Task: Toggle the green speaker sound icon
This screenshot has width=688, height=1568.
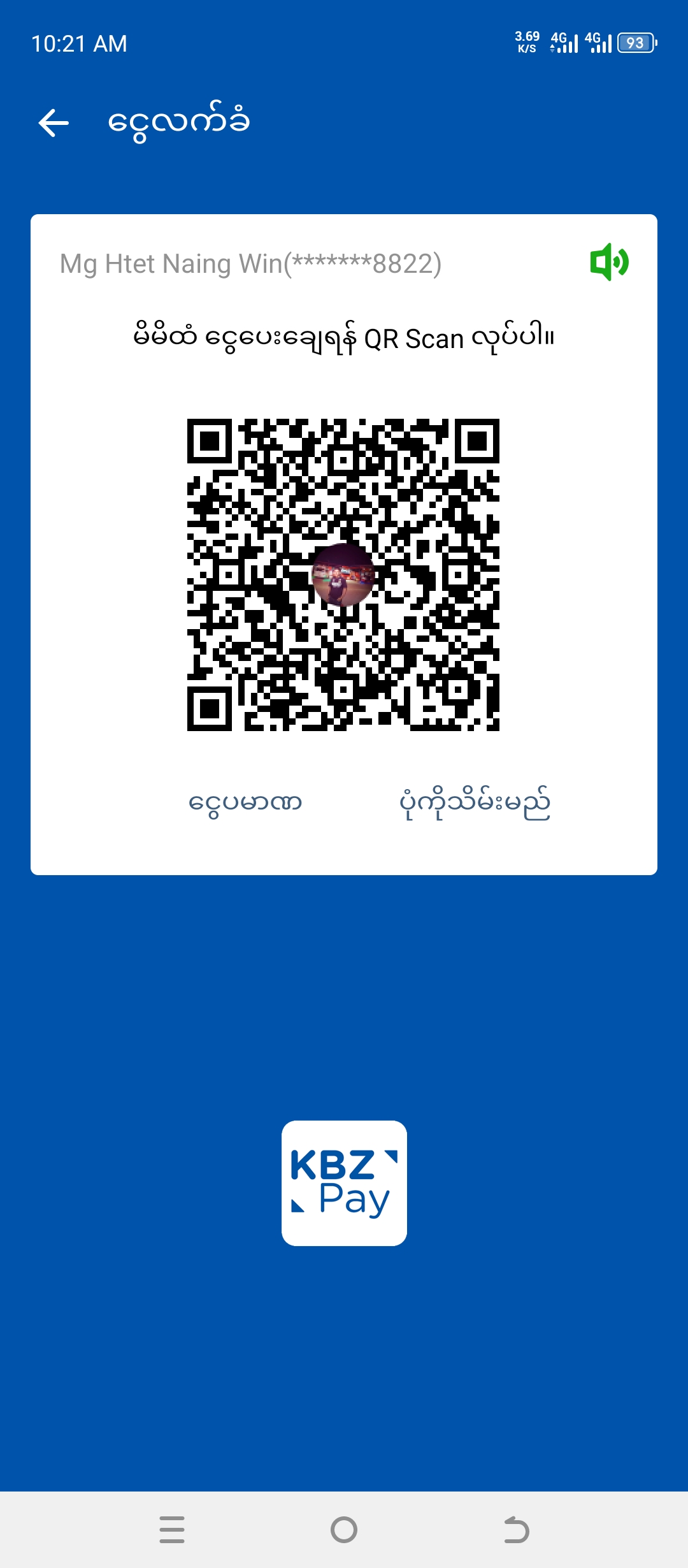Action: (x=609, y=262)
